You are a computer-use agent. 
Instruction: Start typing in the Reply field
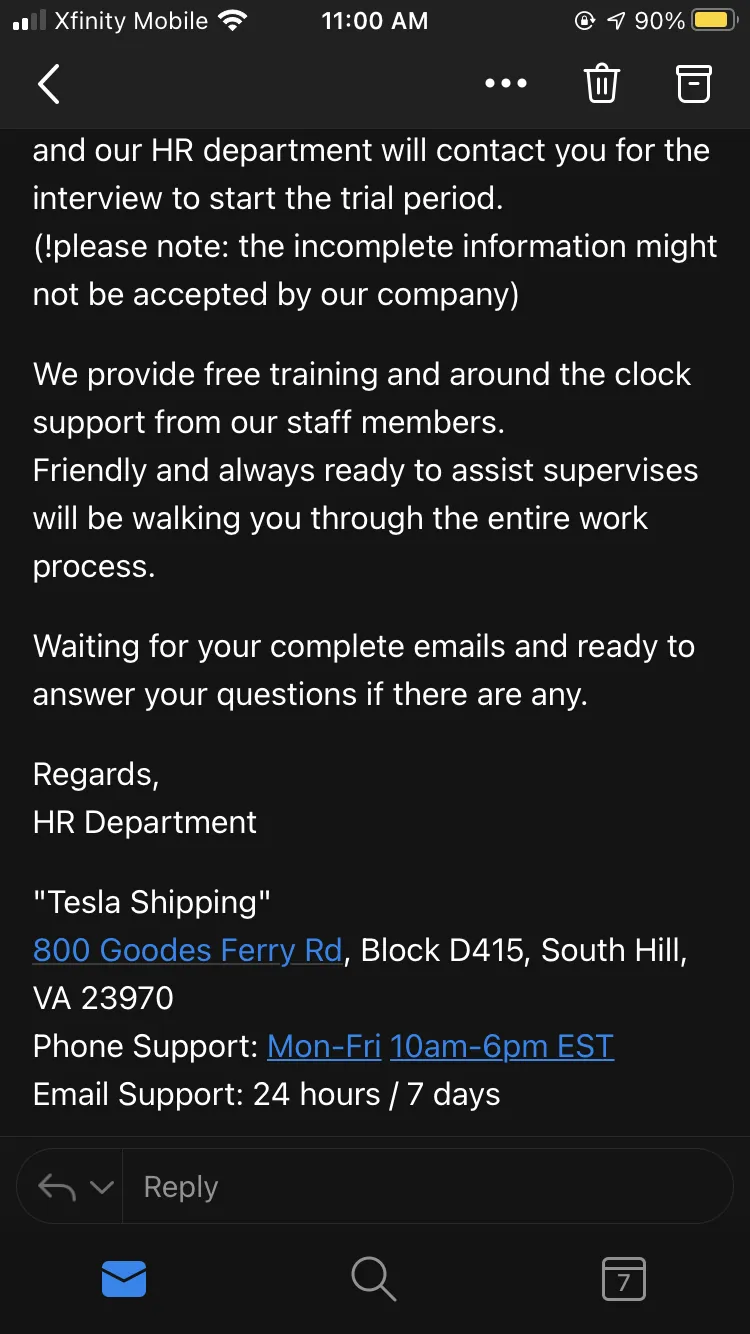pyautogui.click(x=428, y=1187)
